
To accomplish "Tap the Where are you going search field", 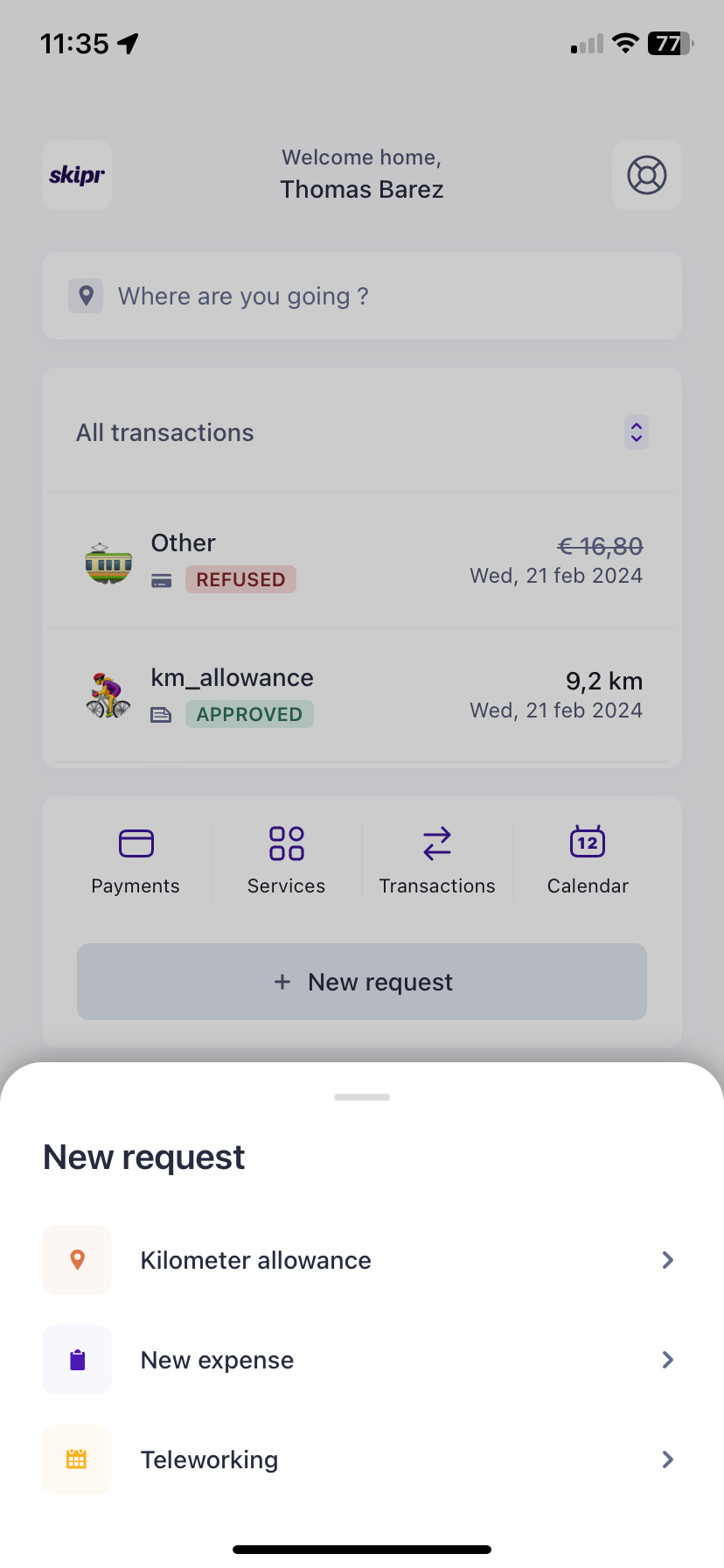I will pos(361,296).
